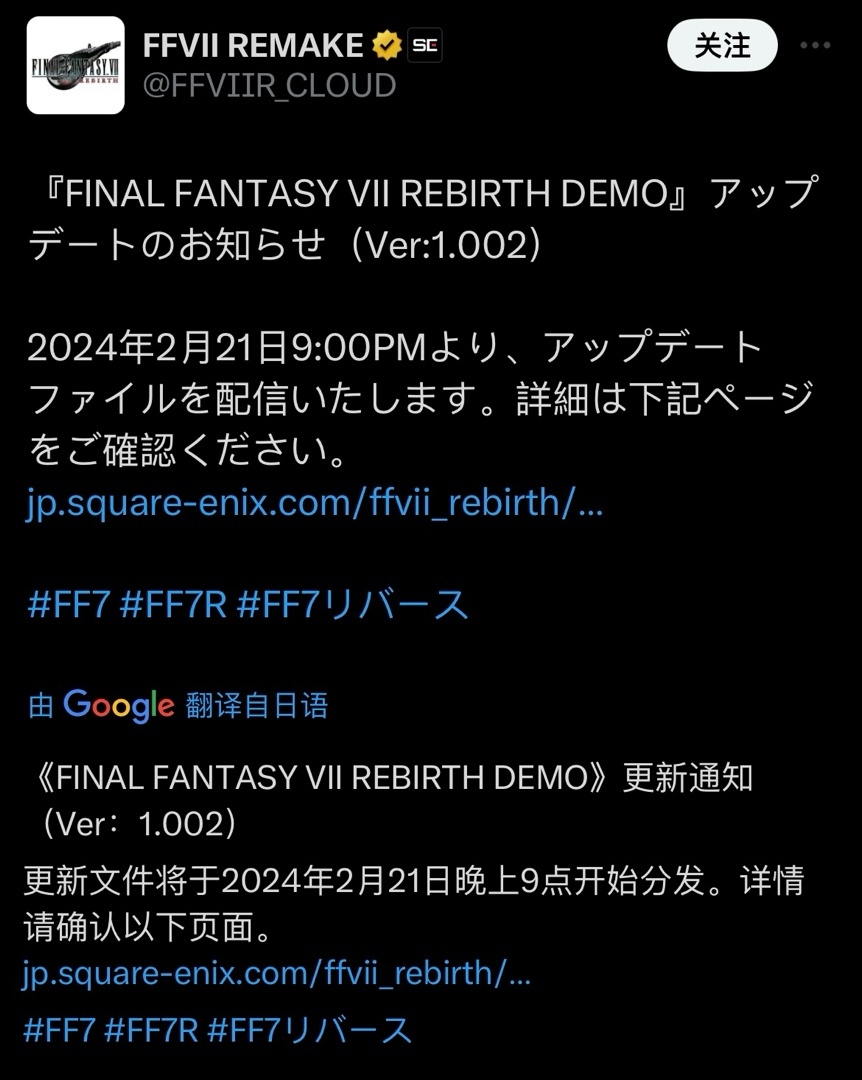Tap the Google 翻译自日语 translation label

(x=178, y=706)
